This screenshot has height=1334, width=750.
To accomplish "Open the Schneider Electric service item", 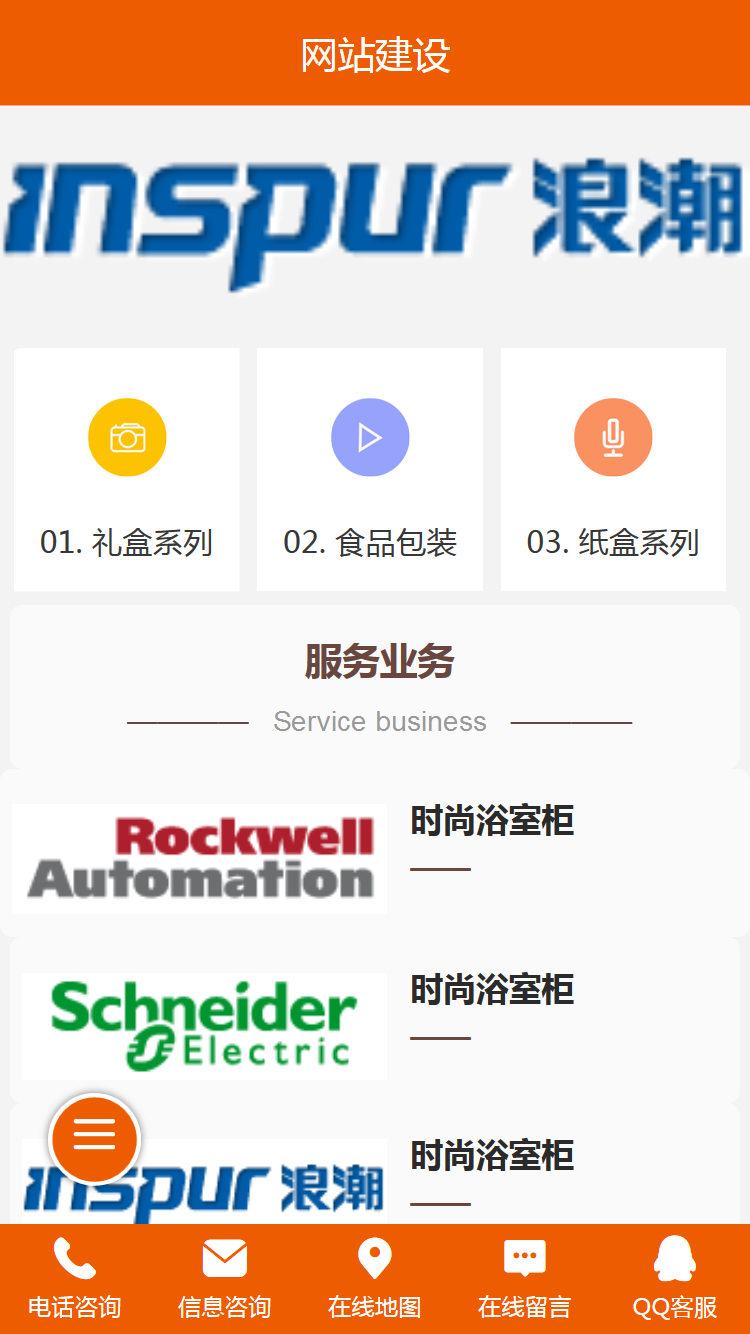I will 204,1025.
